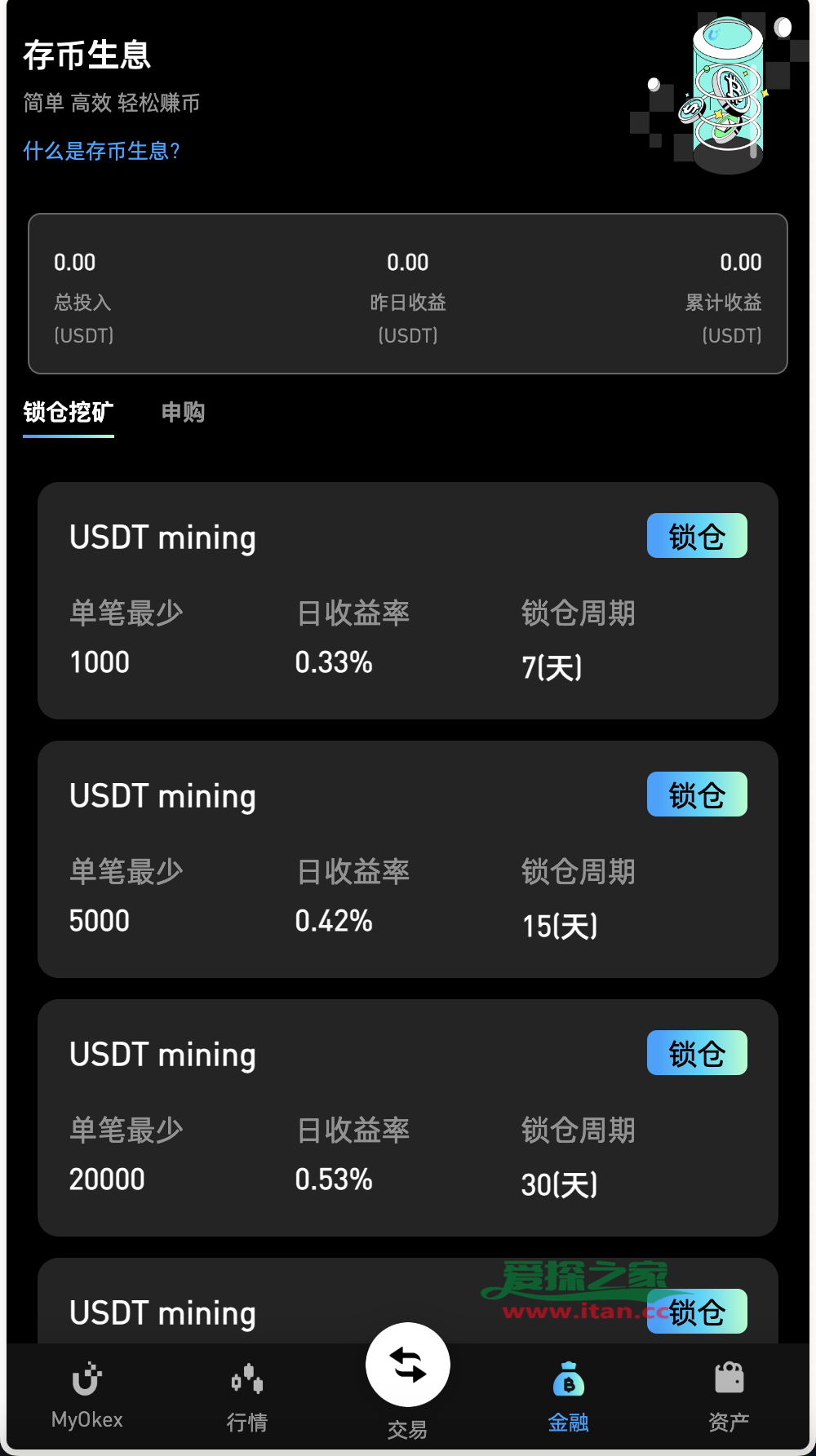Tap the 总投入 summary value 0.00

point(74,262)
